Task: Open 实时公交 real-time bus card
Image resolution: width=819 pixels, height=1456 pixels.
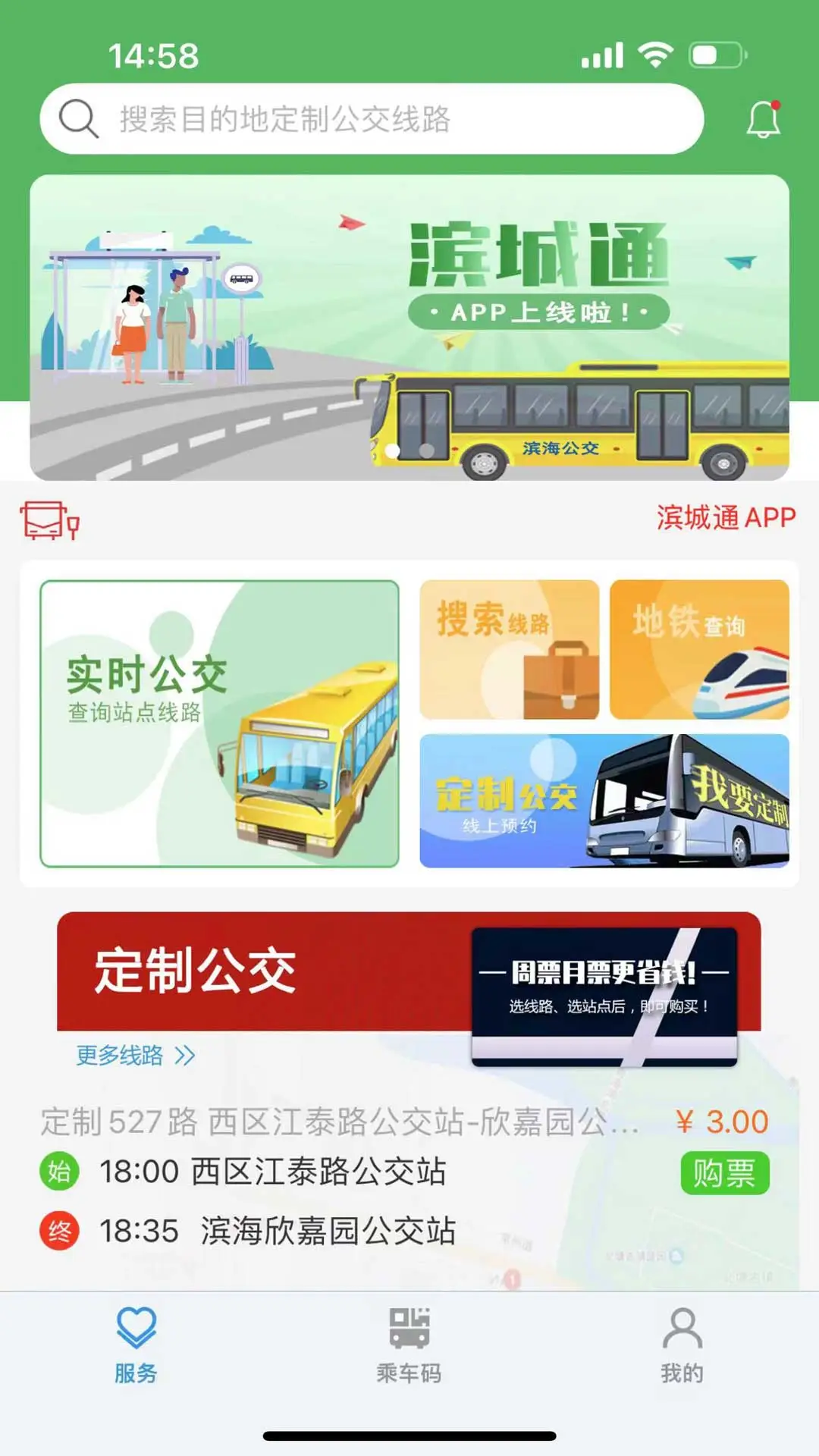Action: click(220, 724)
